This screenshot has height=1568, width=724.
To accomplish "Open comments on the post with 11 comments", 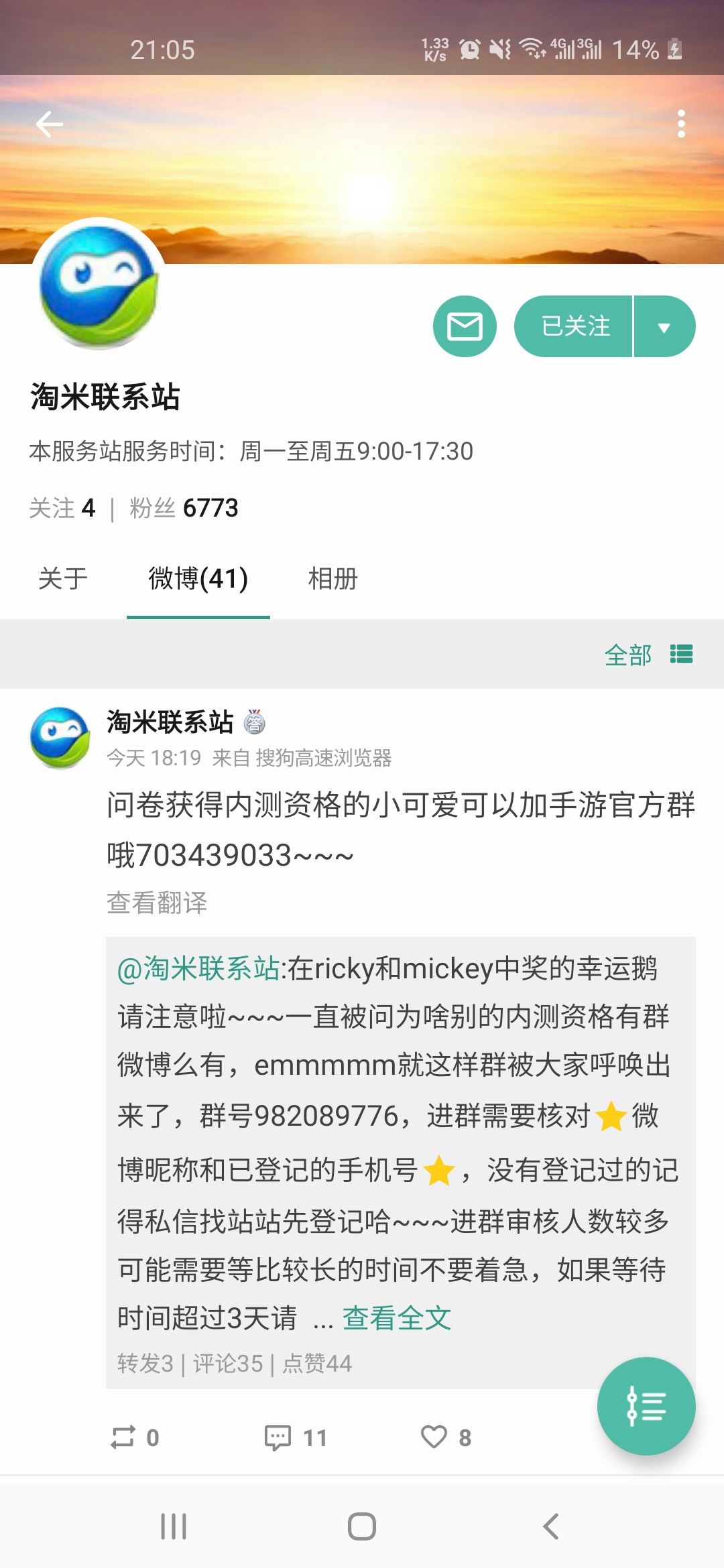I will [x=296, y=1437].
